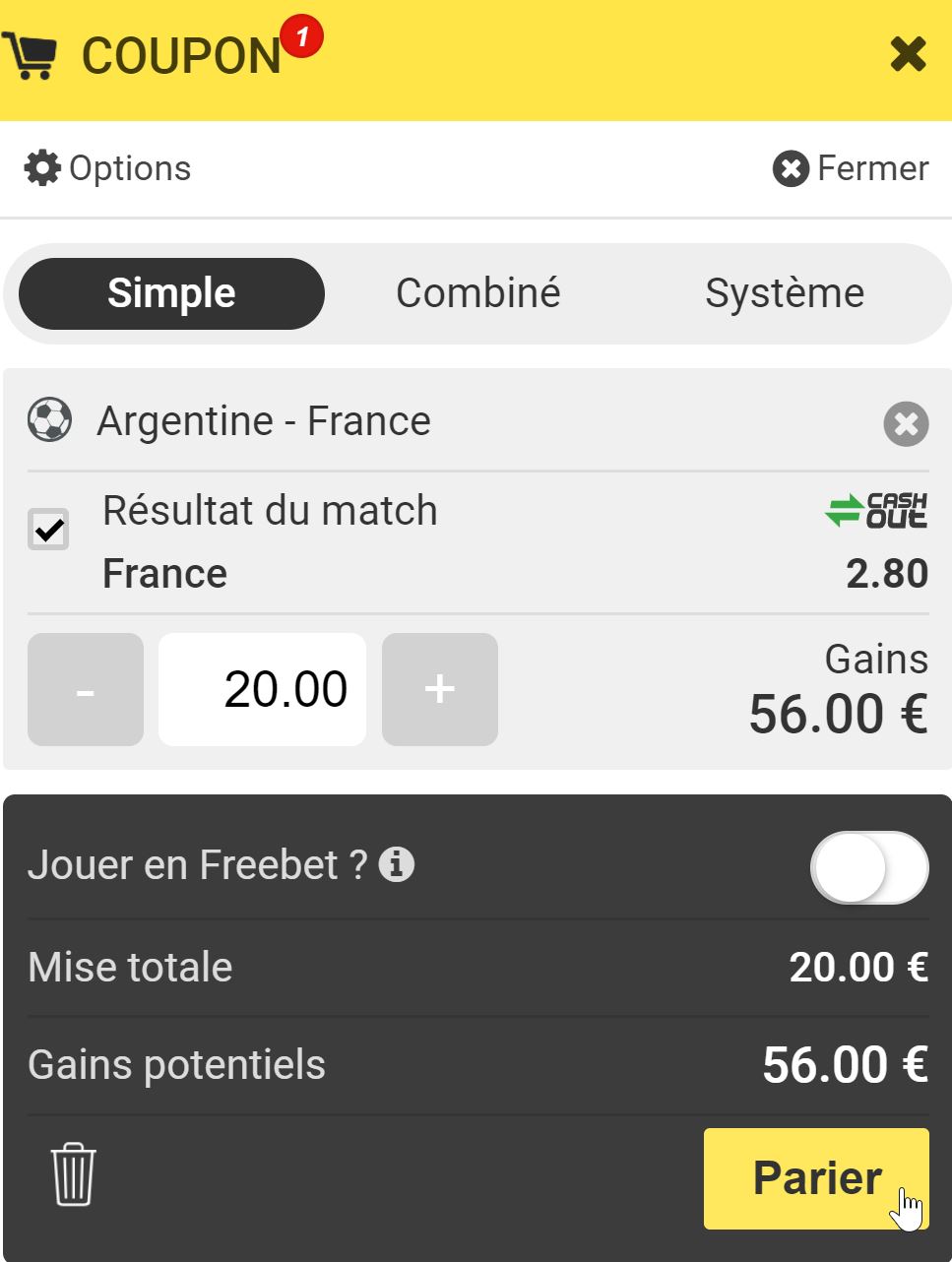Enable the Jouer en Freebet switch

coord(868,867)
